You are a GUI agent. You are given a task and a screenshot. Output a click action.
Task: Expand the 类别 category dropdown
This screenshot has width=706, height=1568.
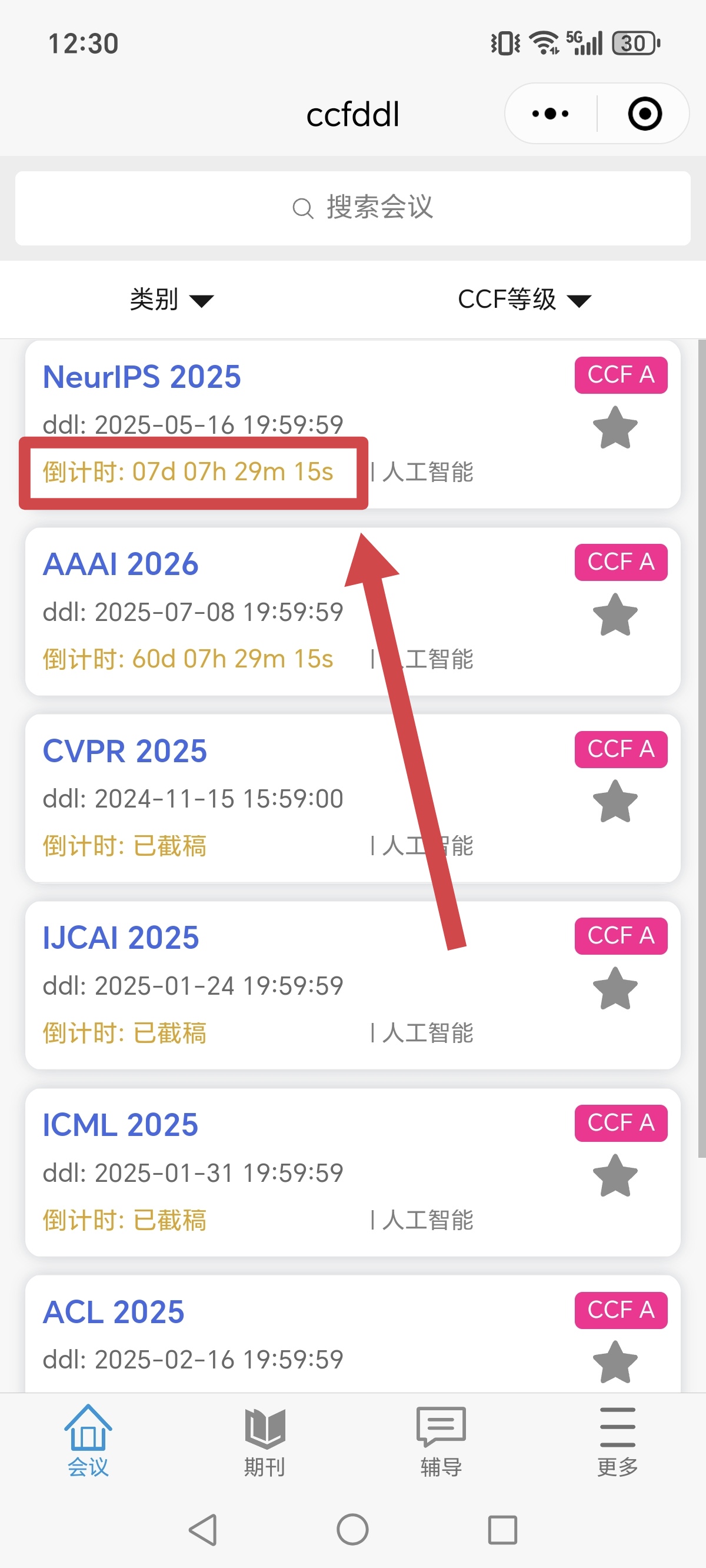tap(171, 300)
